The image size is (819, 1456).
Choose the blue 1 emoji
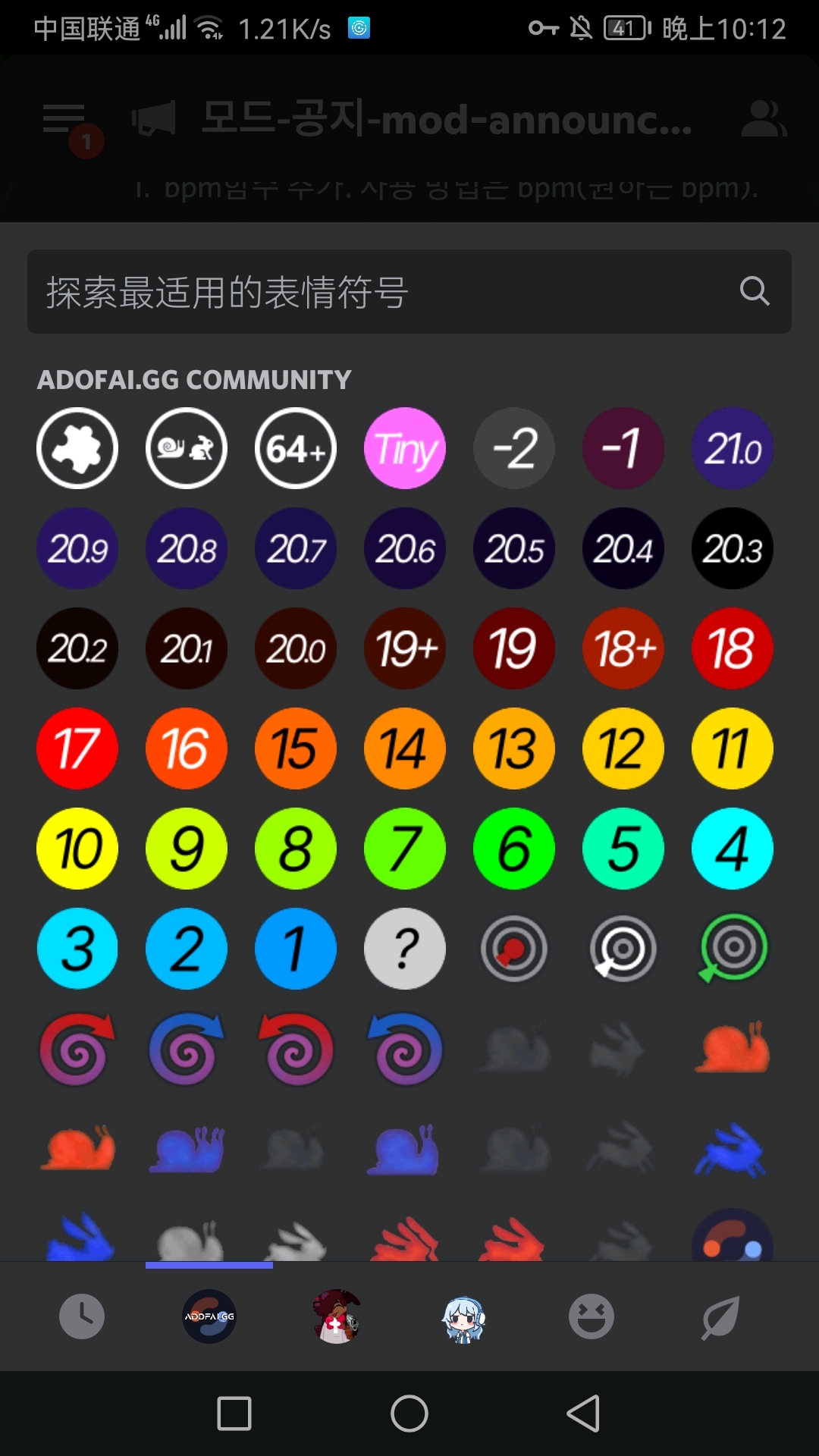tap(296, 949)
